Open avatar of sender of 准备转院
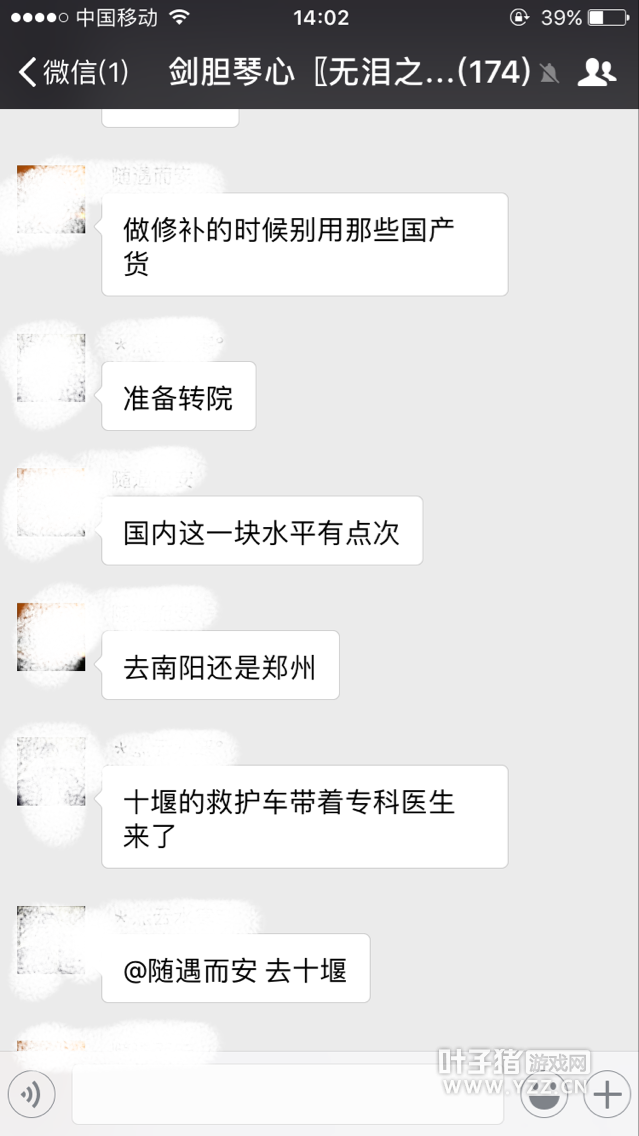The height and width of the screenshot is (1136, 639). click(51, 368)
